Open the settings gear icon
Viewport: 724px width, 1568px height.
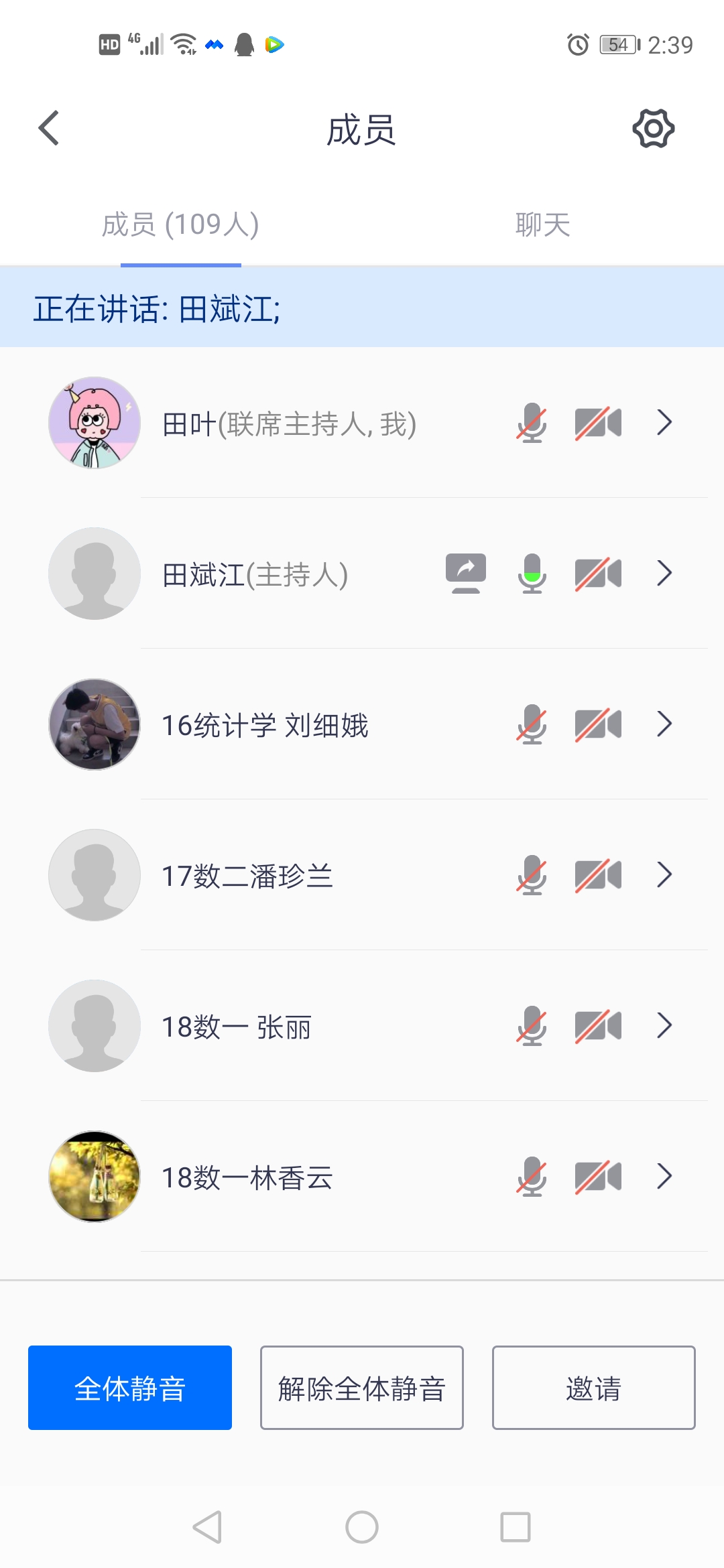(x=653, y=129)
